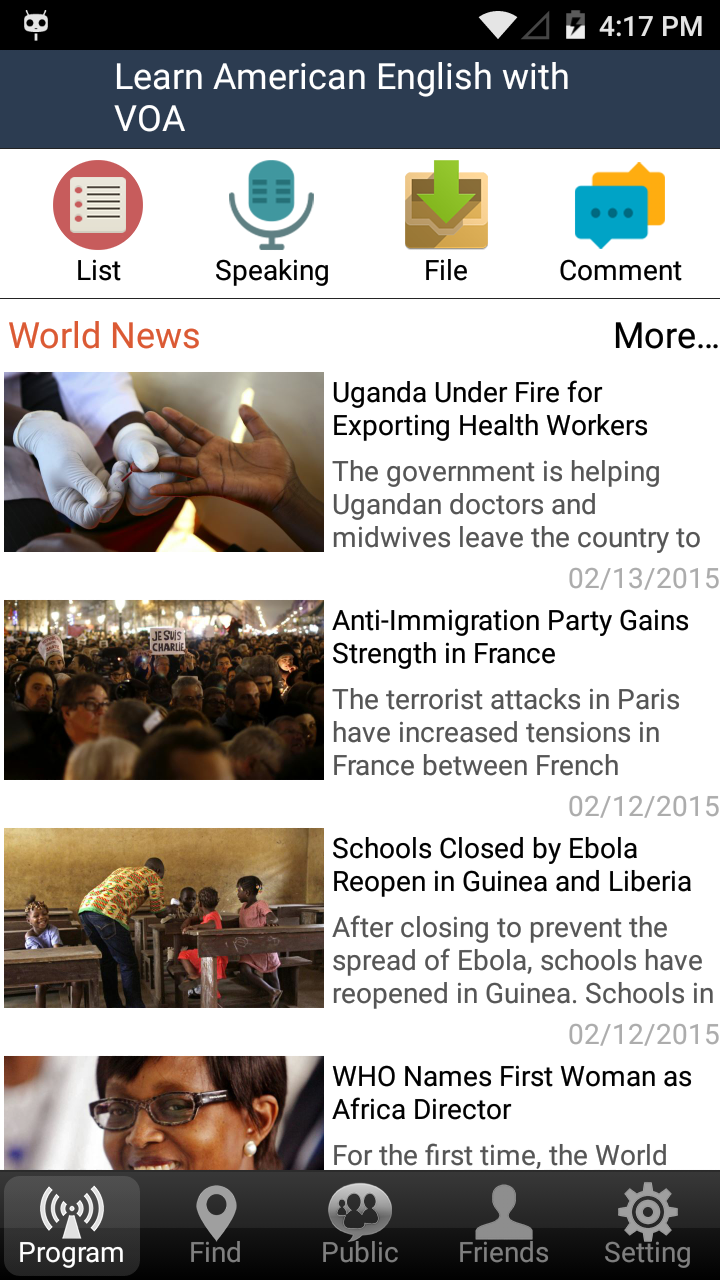
Task: Switch to the Find tab
Action: 216,1226
